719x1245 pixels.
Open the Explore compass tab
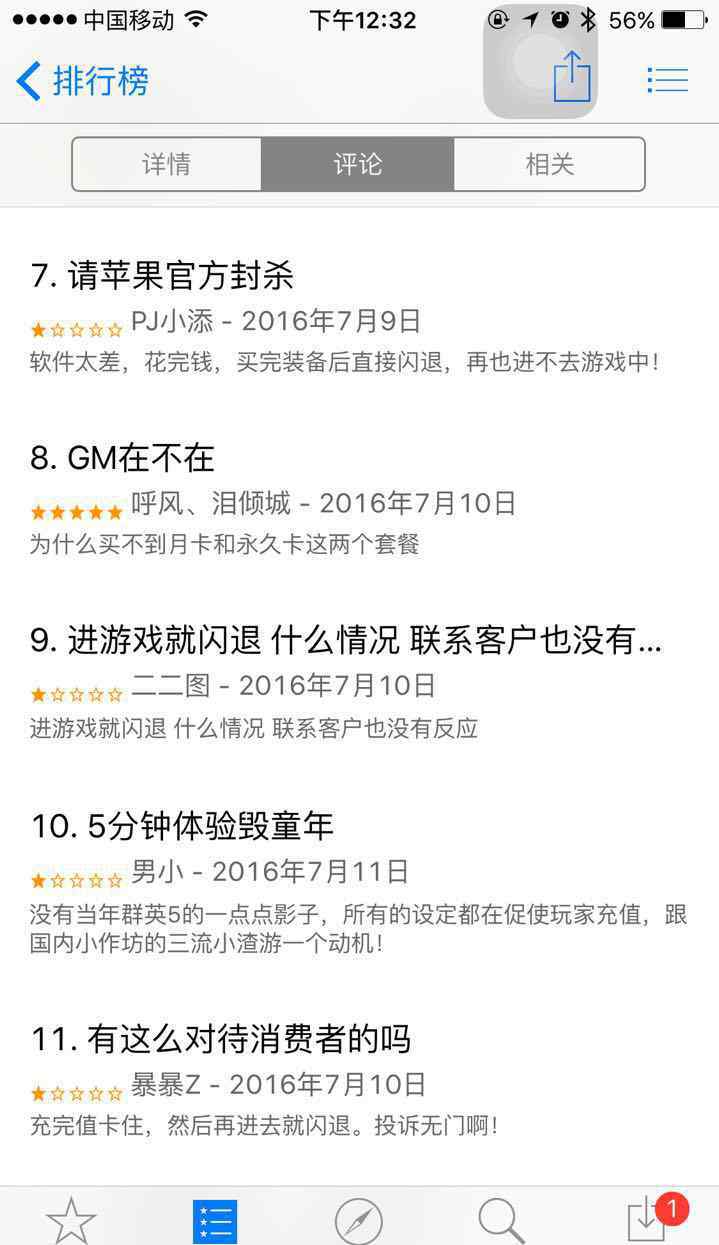(358, 1220)
